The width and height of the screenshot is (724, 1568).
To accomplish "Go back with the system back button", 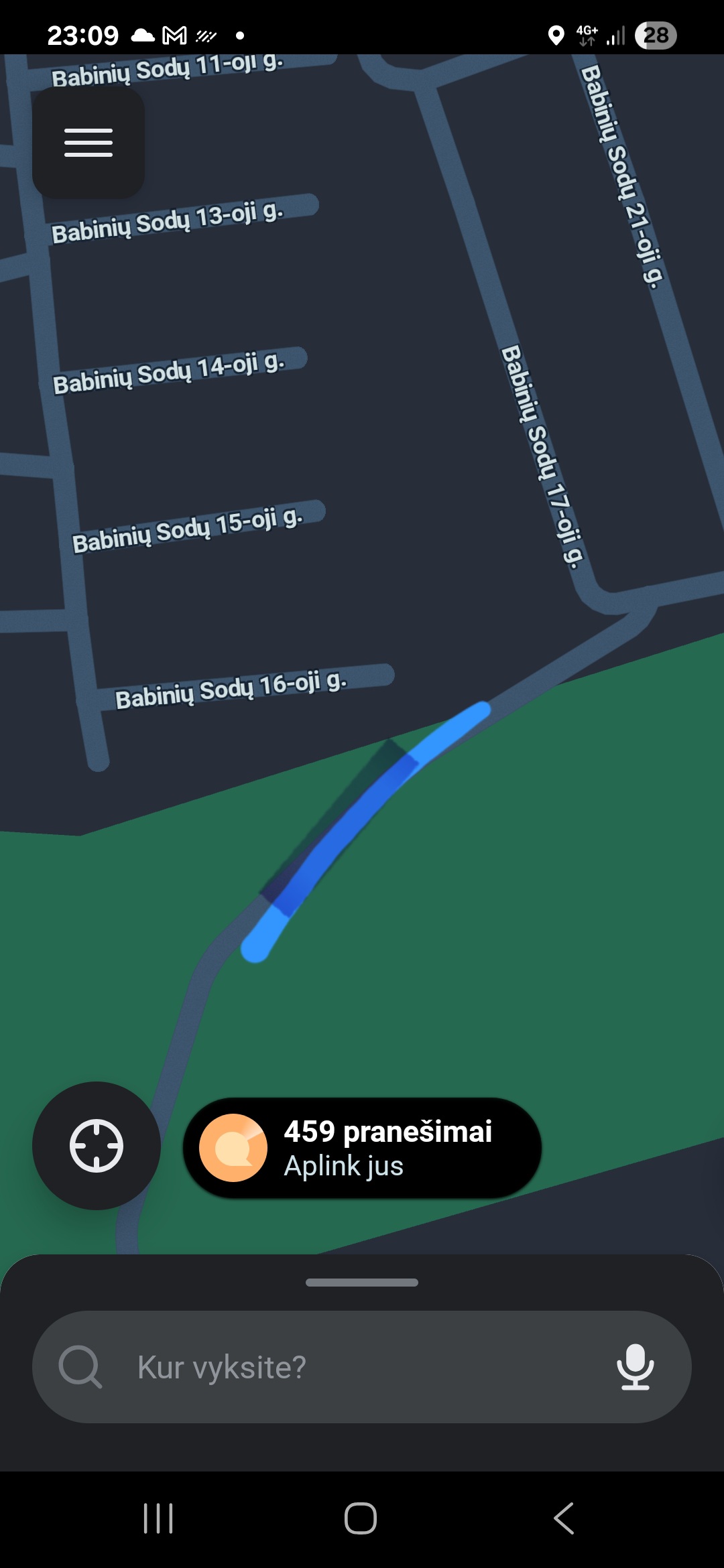I will coord(564,1518).
